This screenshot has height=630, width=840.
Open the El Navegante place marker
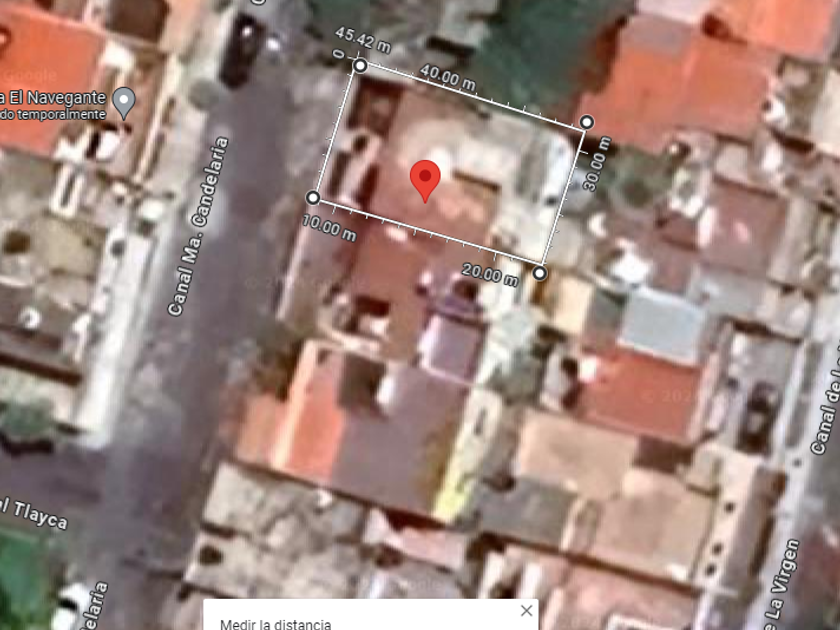coord(123,100)
